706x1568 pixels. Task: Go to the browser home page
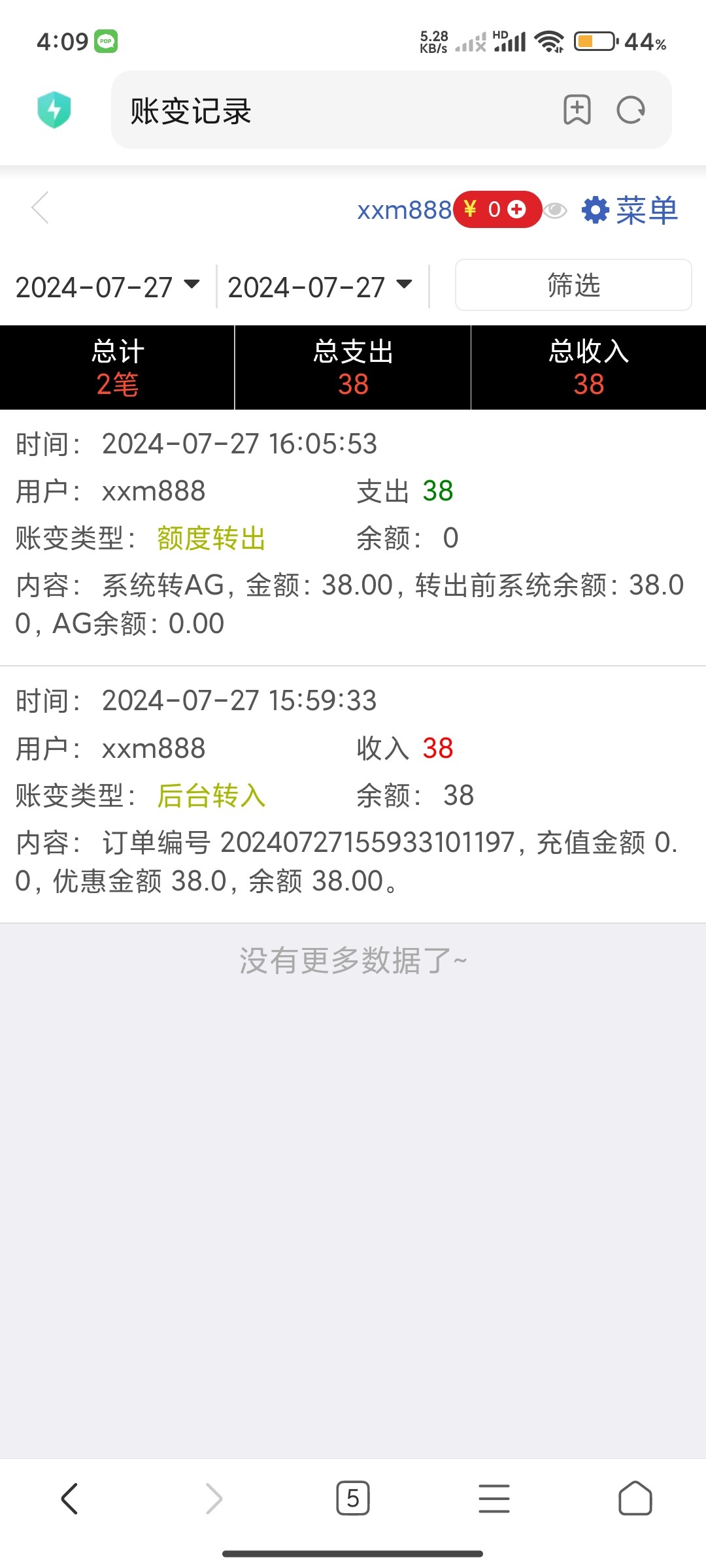click(635, 1498)
